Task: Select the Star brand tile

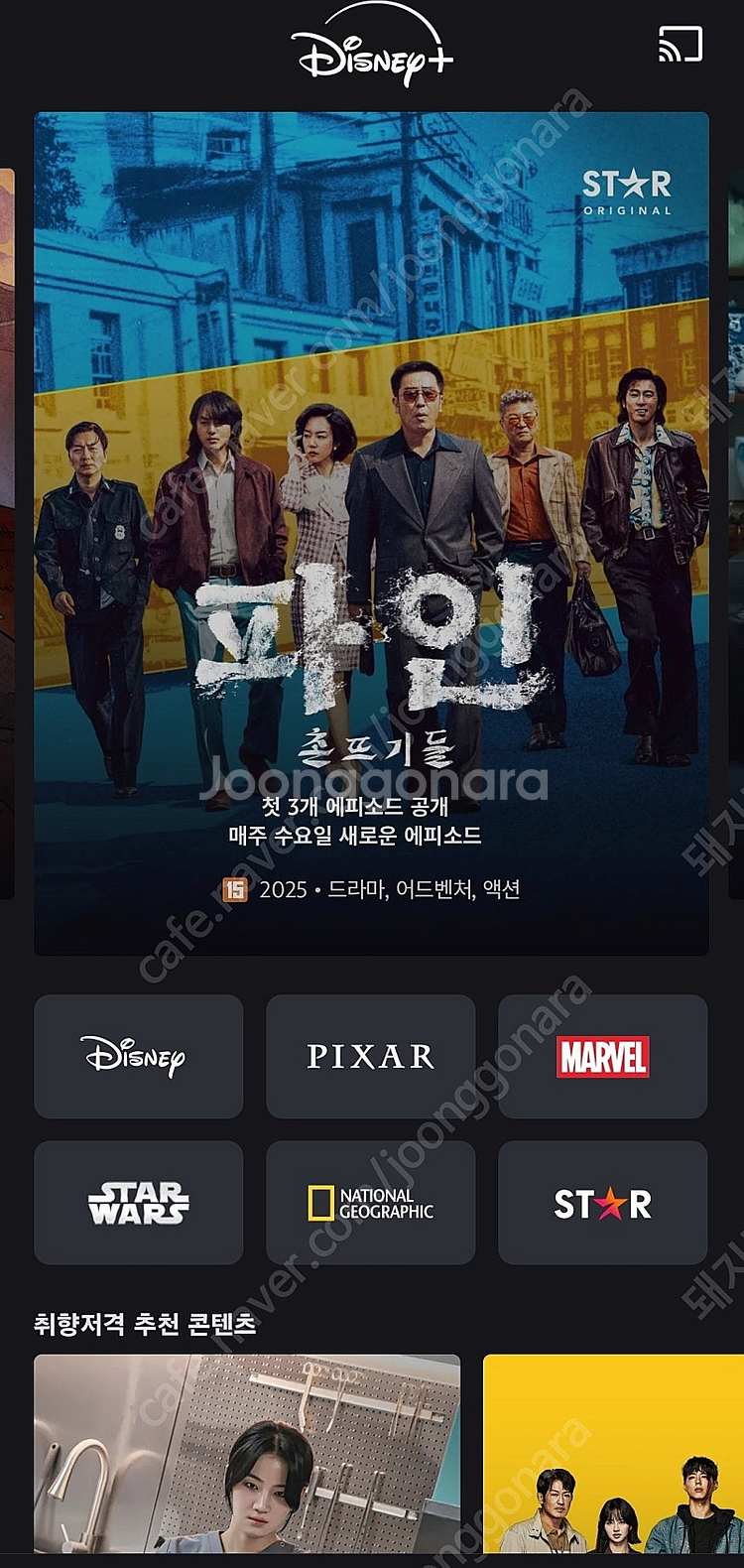Action: pyautogui.click(x=603, y=1203)
